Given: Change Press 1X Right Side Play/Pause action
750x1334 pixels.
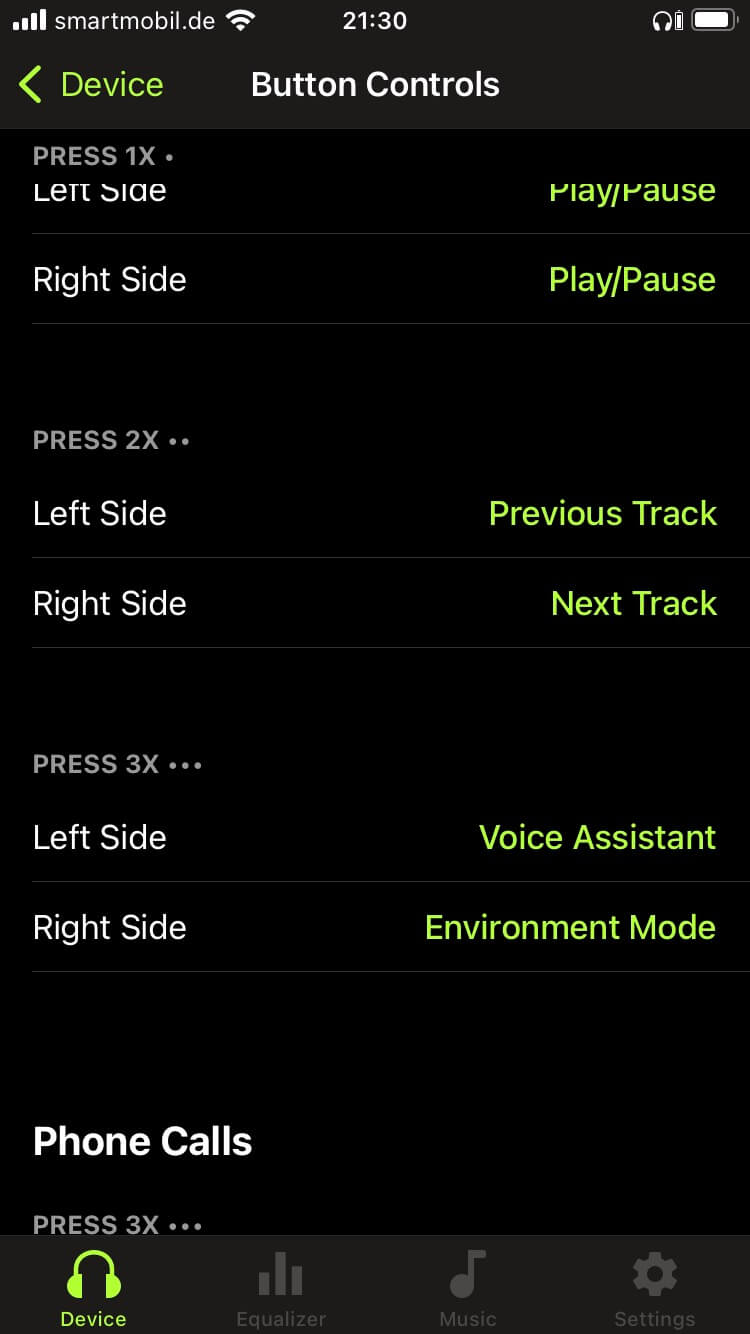Looking at the screenshot, I should coord(375,279).
